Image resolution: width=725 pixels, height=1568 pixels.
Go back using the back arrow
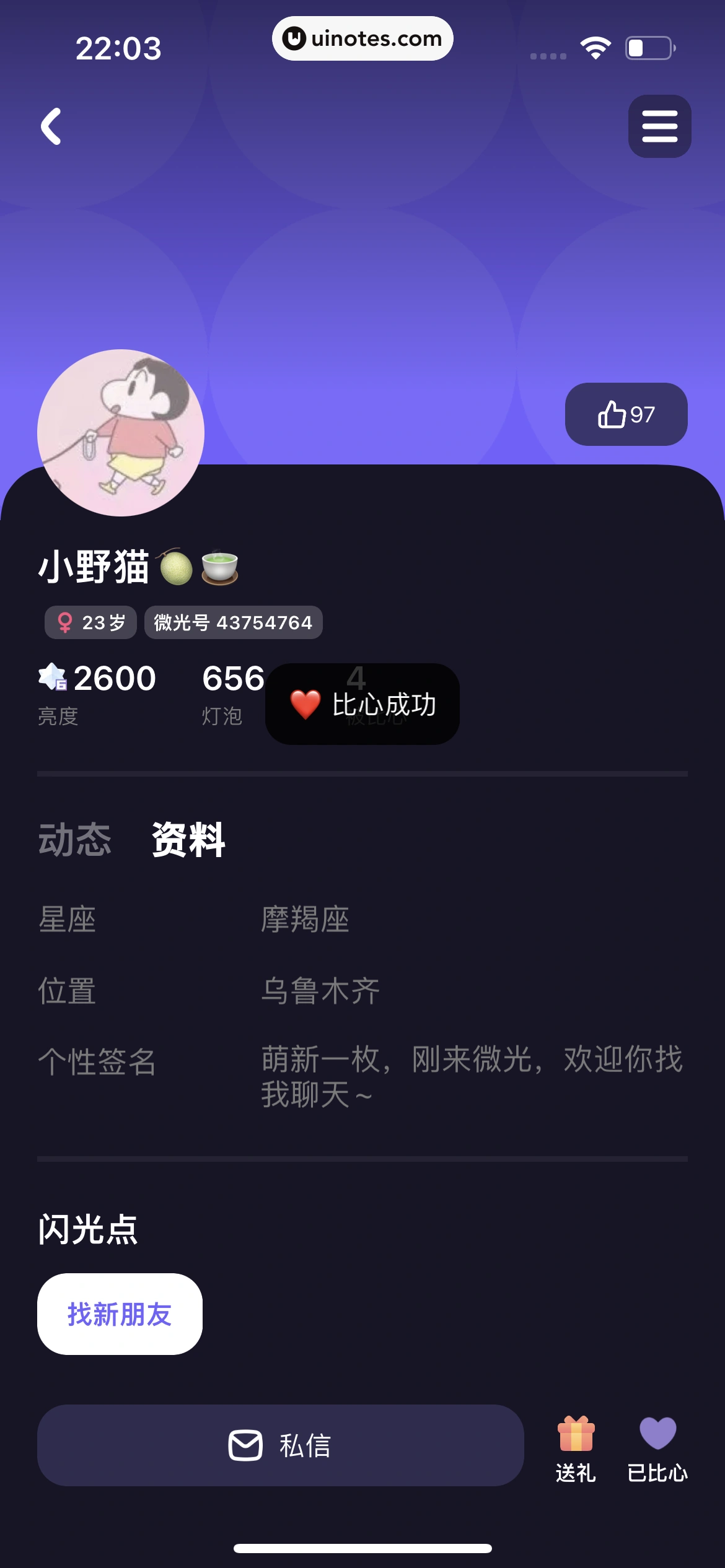click(51, 126)
